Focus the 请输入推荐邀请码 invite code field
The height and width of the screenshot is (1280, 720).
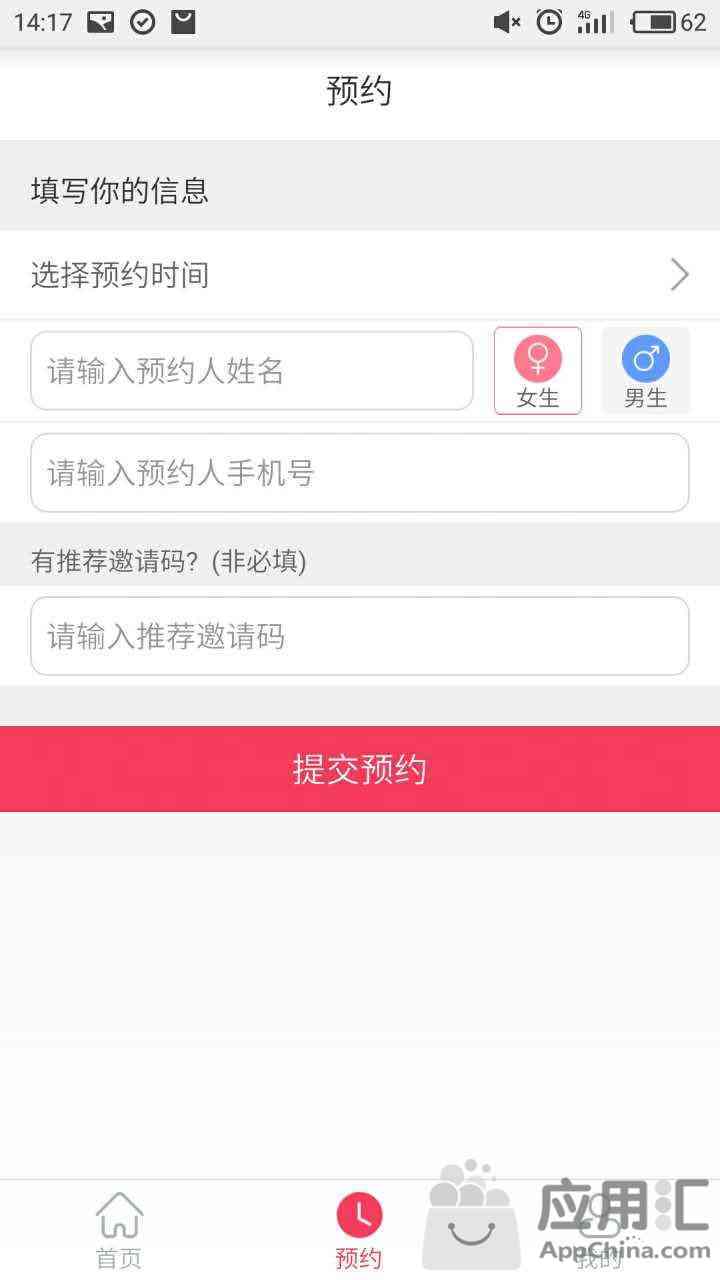(360, 636)
